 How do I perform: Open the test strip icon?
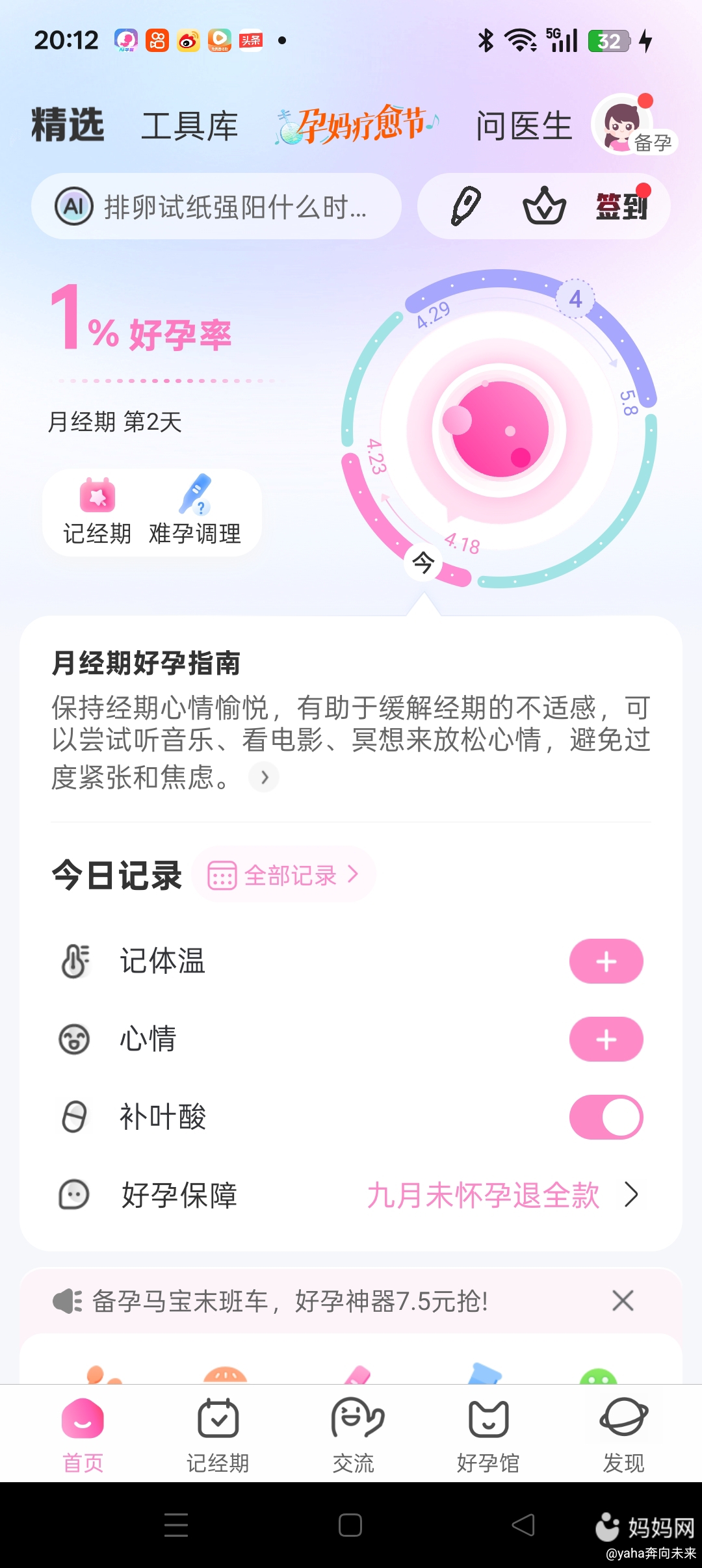coord(465,206)
